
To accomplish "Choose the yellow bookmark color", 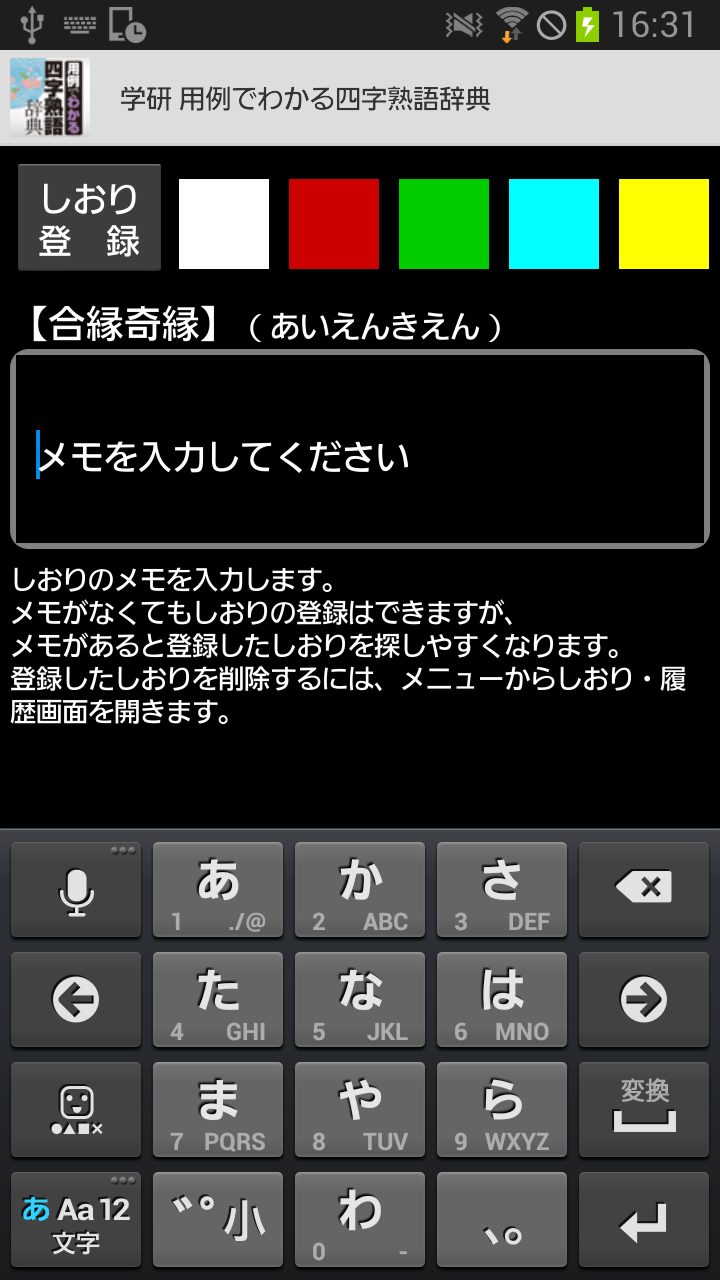I will click(664, 224).
